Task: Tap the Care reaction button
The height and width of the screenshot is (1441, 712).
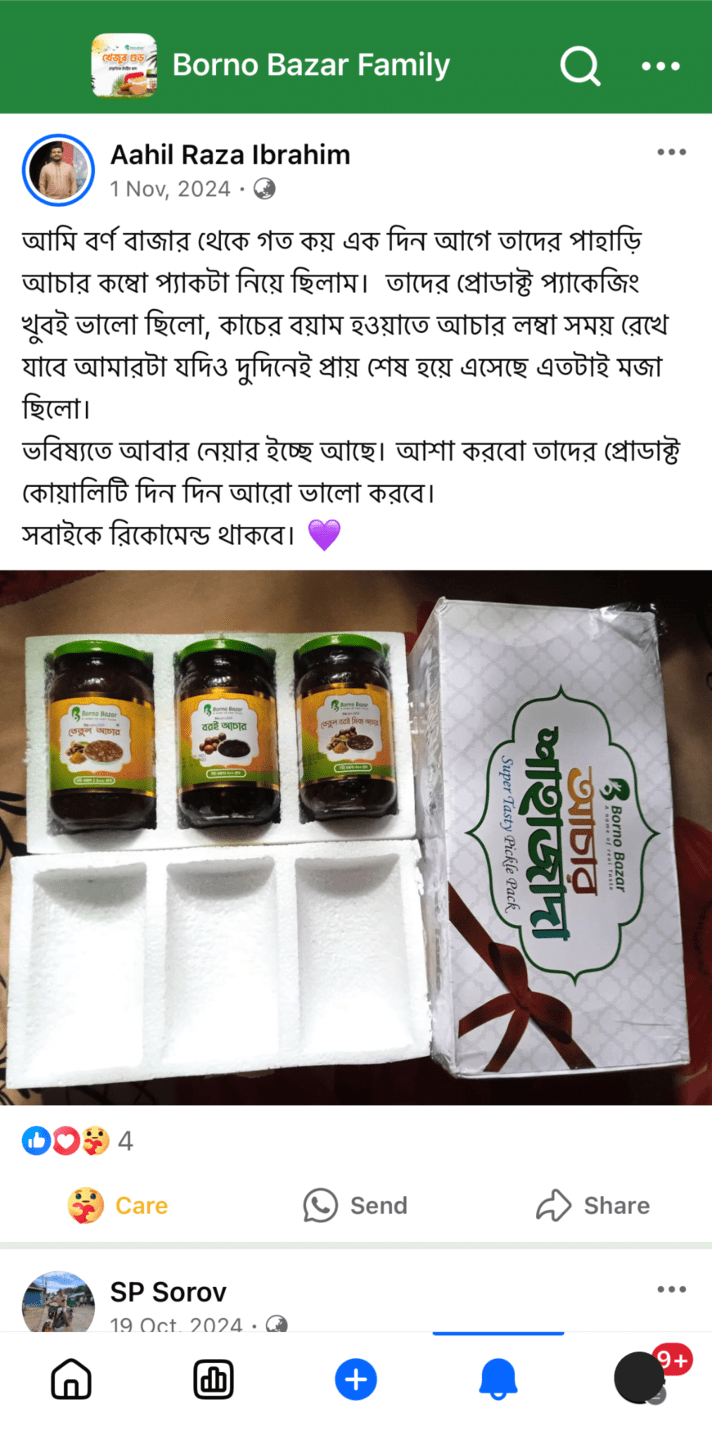Action: click(x=118, y=1205)
